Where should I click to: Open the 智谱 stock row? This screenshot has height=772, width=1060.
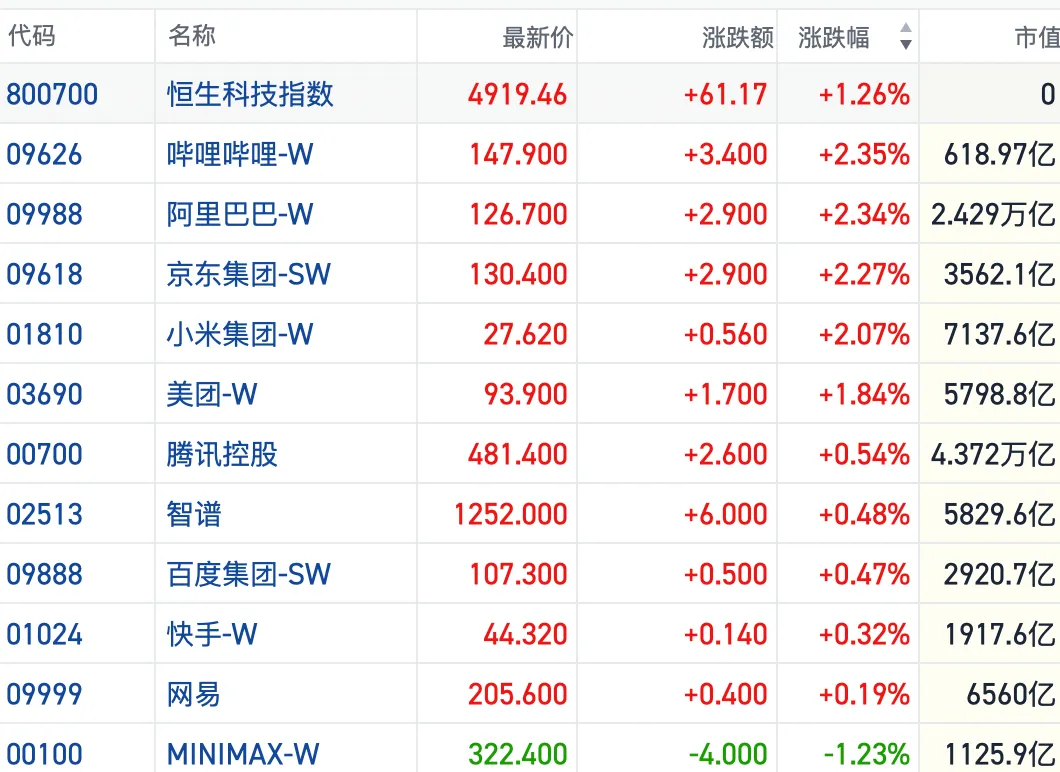pos(530,514)
